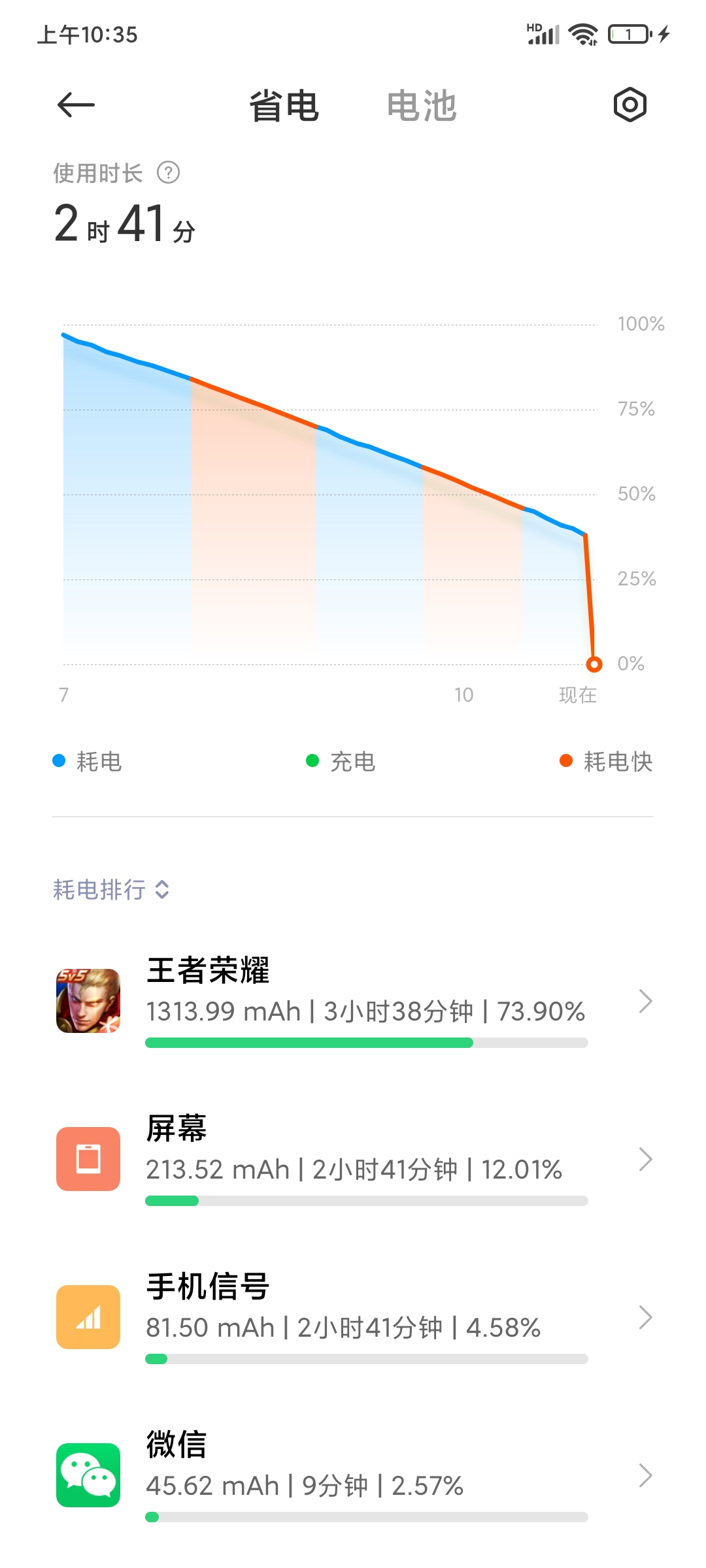The height and width of the screenshot is (1568, 706).
Task: Tap the help icon beside 使用时长
Action: point(169,173)
